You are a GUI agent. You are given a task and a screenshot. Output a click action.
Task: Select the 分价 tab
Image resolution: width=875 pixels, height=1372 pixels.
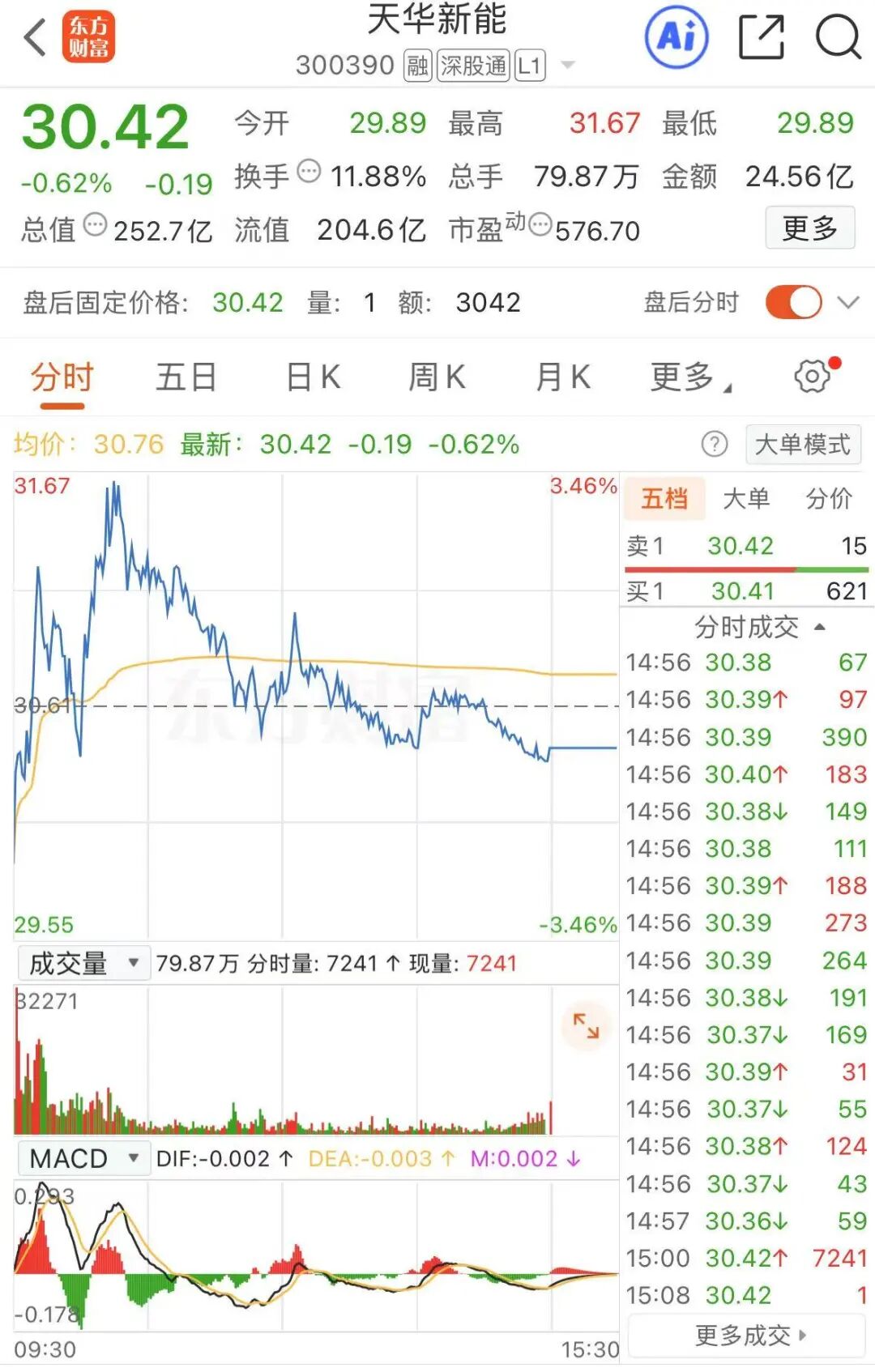click(826, 498)
